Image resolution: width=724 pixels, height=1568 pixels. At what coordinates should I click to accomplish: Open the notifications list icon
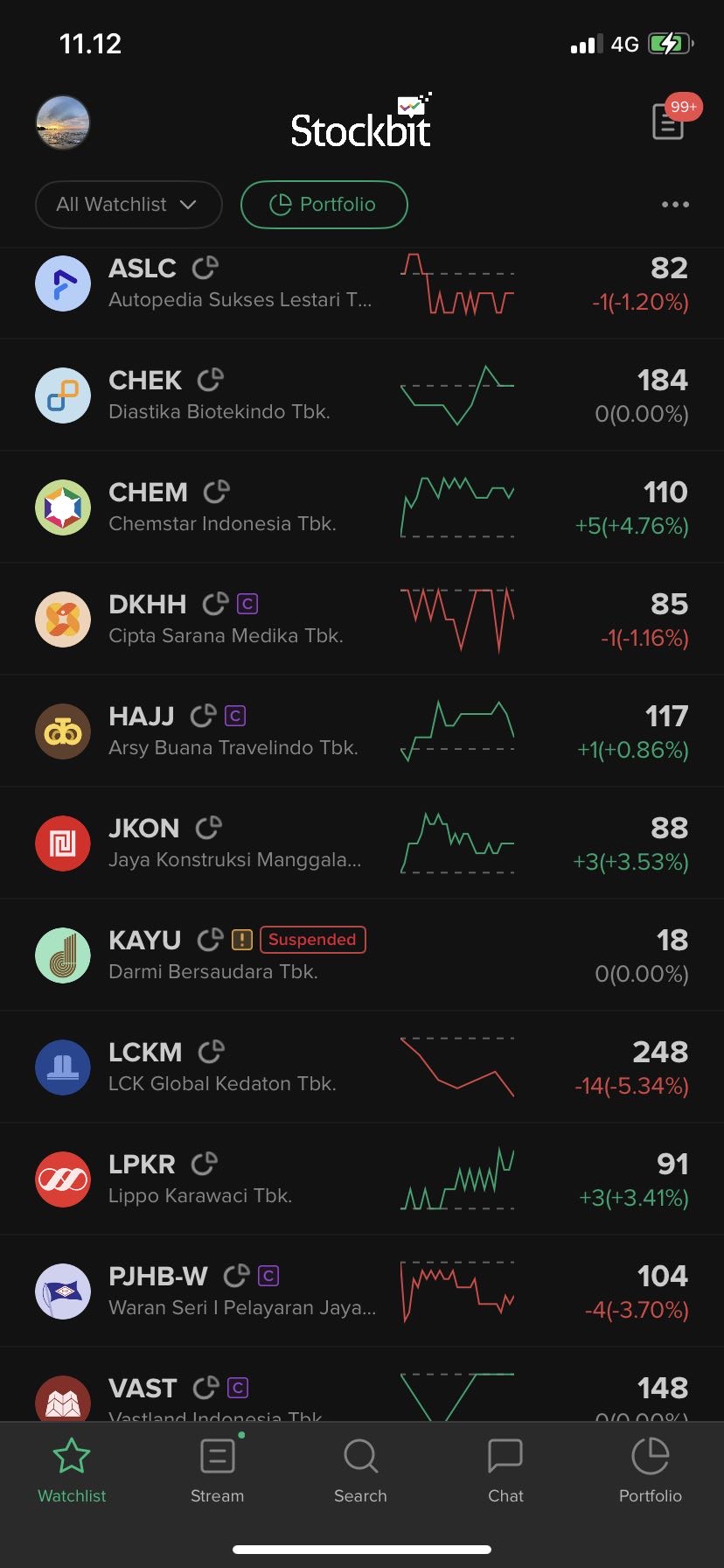[669, 122]
